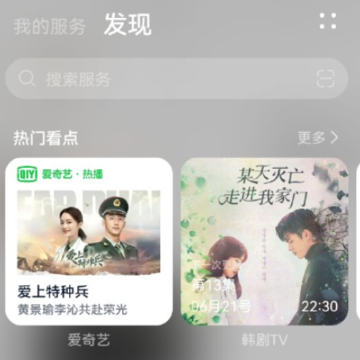
Task: Open the 爱上特种兵 iQIYI card
Action: click(x=89, y=243)
